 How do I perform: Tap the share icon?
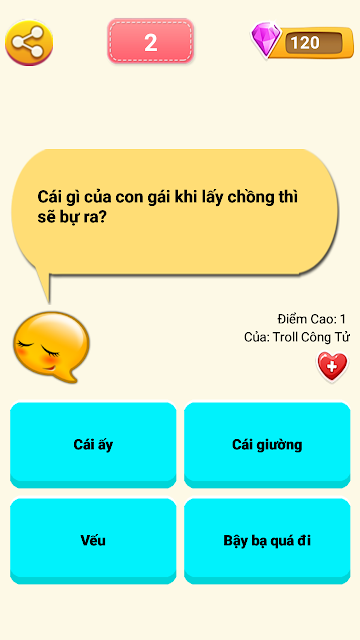29,42
